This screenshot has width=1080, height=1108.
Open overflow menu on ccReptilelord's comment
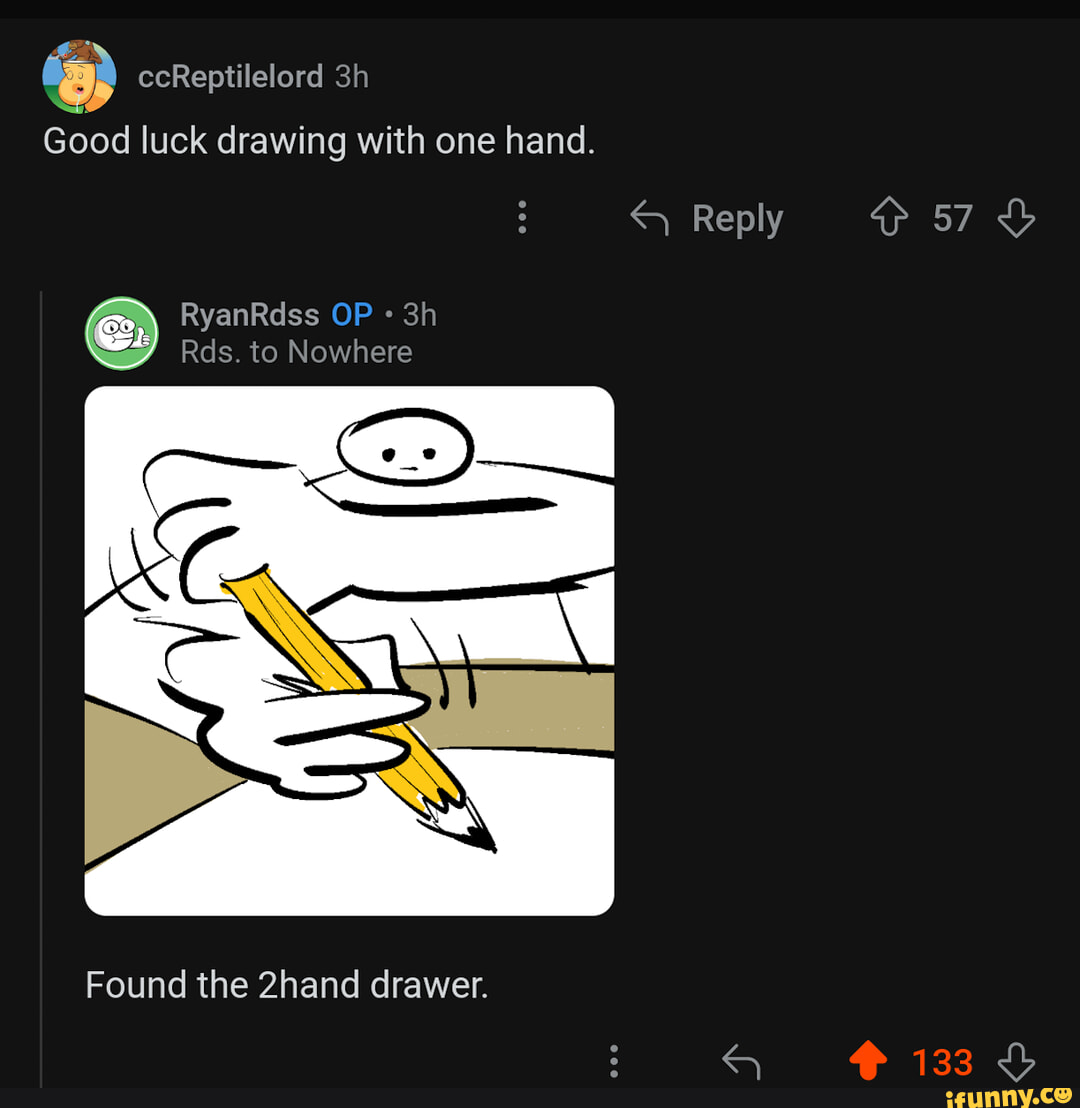[x=522, y=217]
